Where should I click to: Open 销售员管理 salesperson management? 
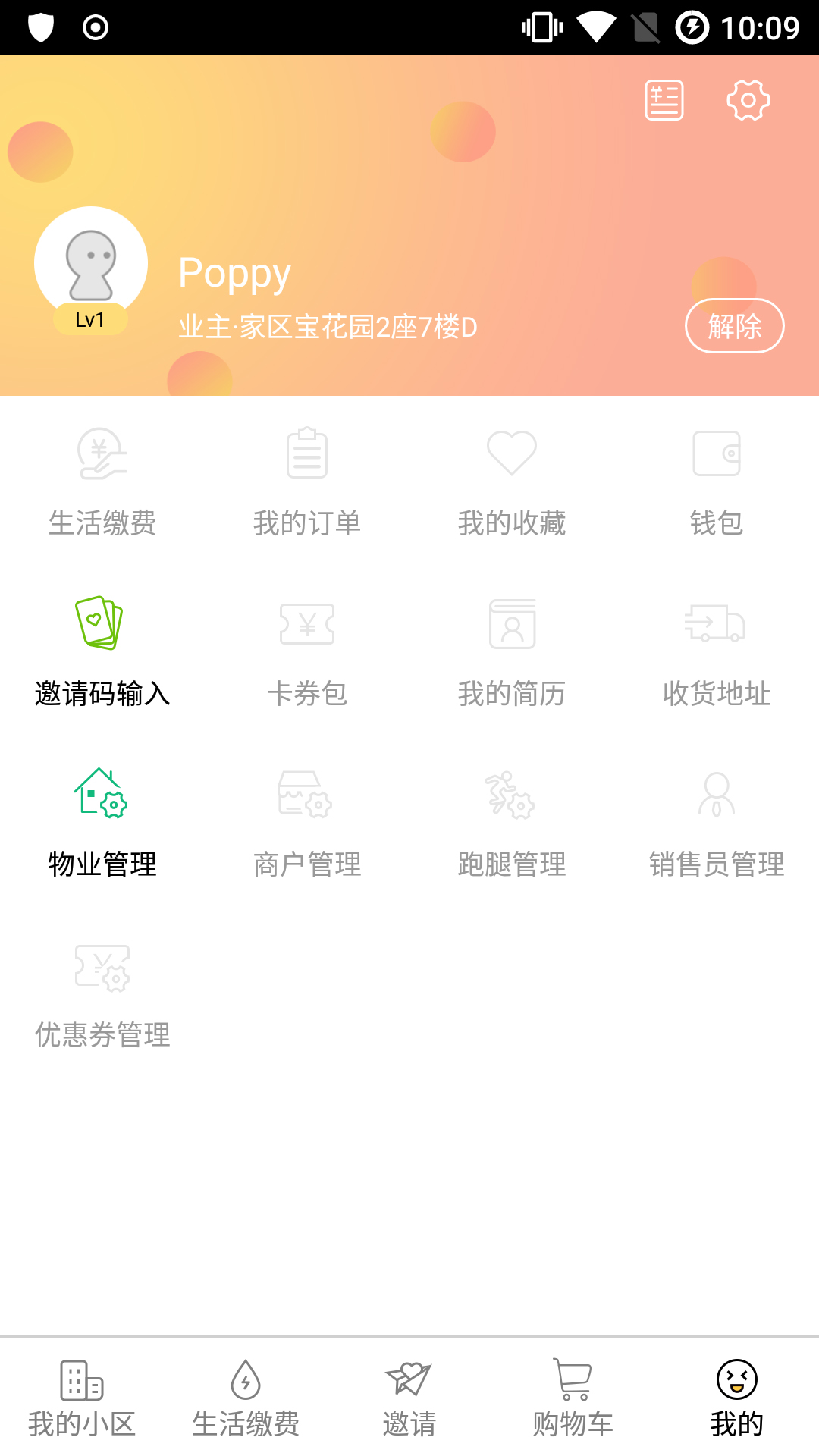[x=717, y=823]
